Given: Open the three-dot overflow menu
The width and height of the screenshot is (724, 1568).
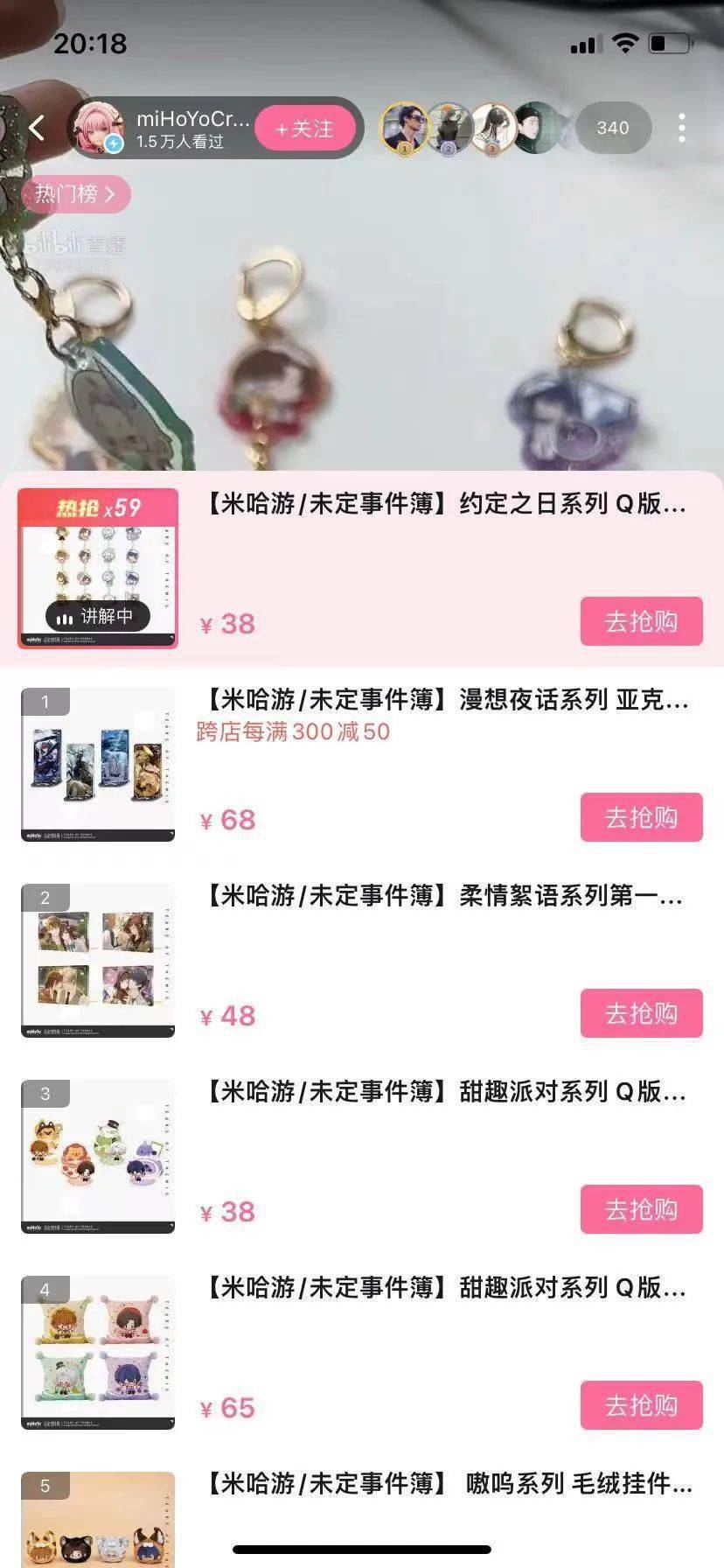Looking at the screenshot, I should pos(682,128).
